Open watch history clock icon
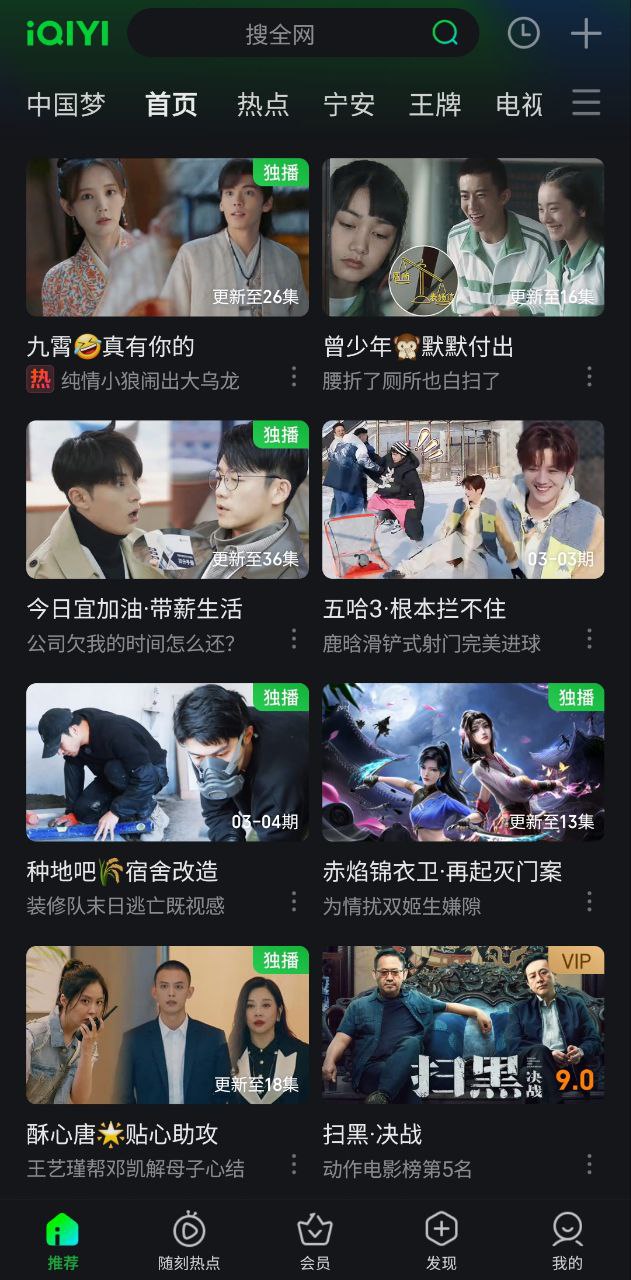The width and height of the screenshot is (631, 1280). [x=523, y=33]
